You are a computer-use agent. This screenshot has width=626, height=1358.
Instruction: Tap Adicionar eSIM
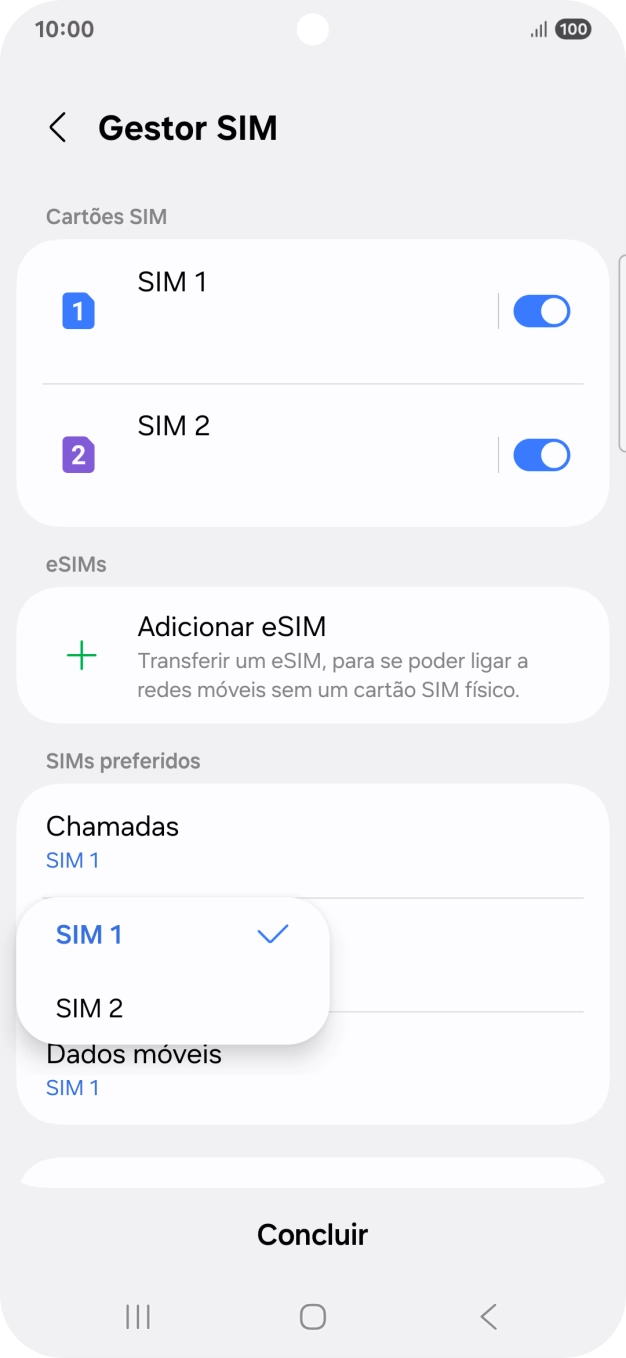click(x=312, y=655)
